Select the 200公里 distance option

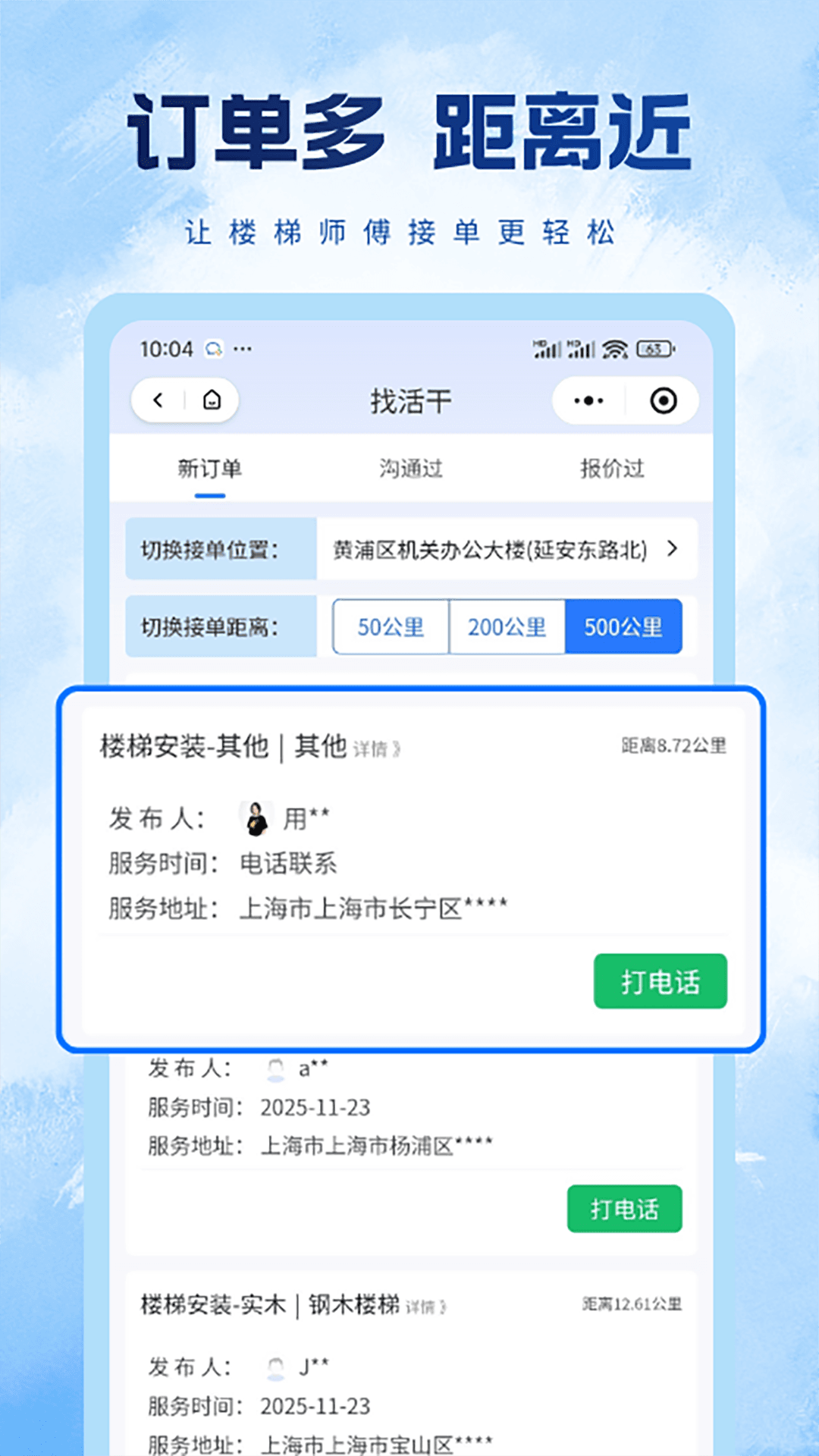507,627
